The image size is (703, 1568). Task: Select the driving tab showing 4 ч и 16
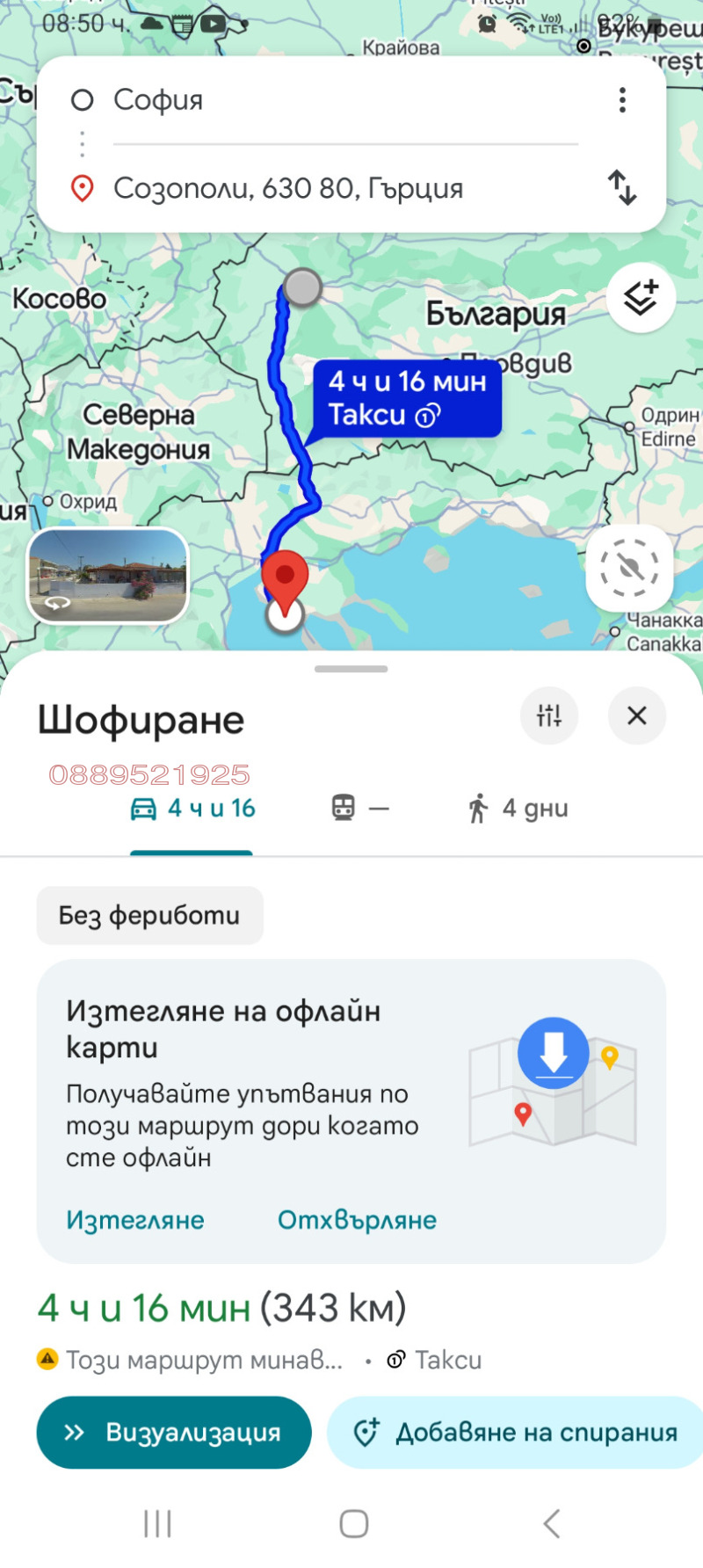point(192,808)
